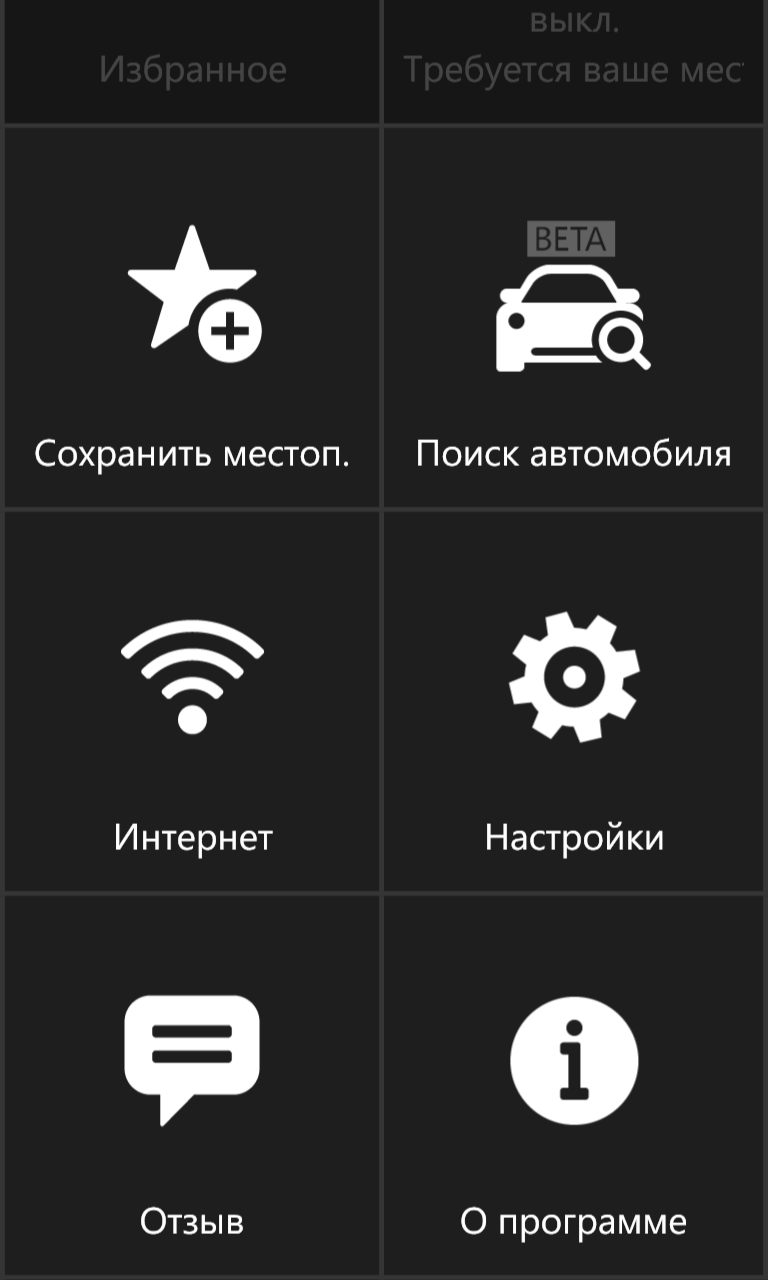Open the Требуется ваше местоположение tile

574,62
